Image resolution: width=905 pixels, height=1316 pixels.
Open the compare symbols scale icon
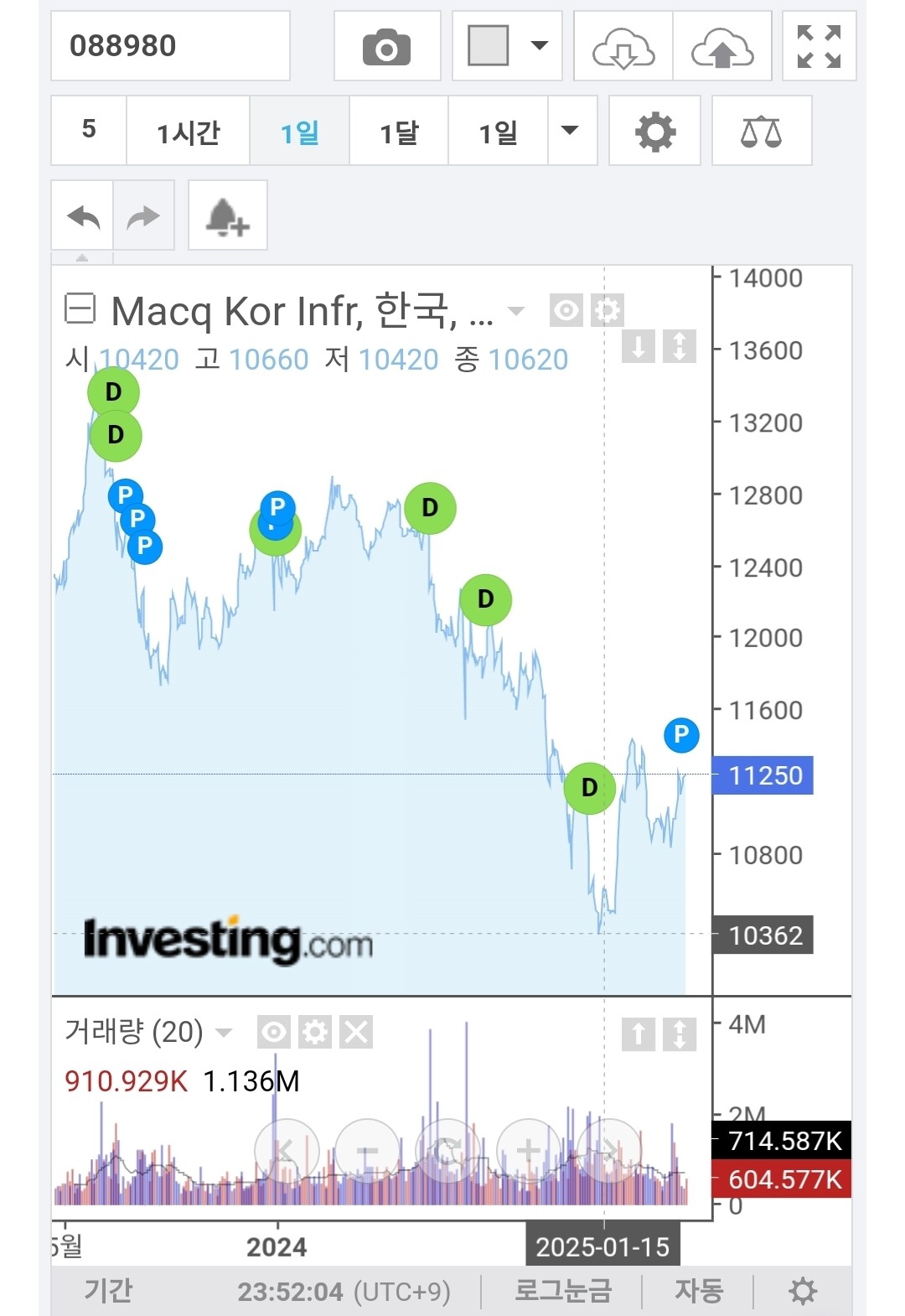click(x=761, y=132)
